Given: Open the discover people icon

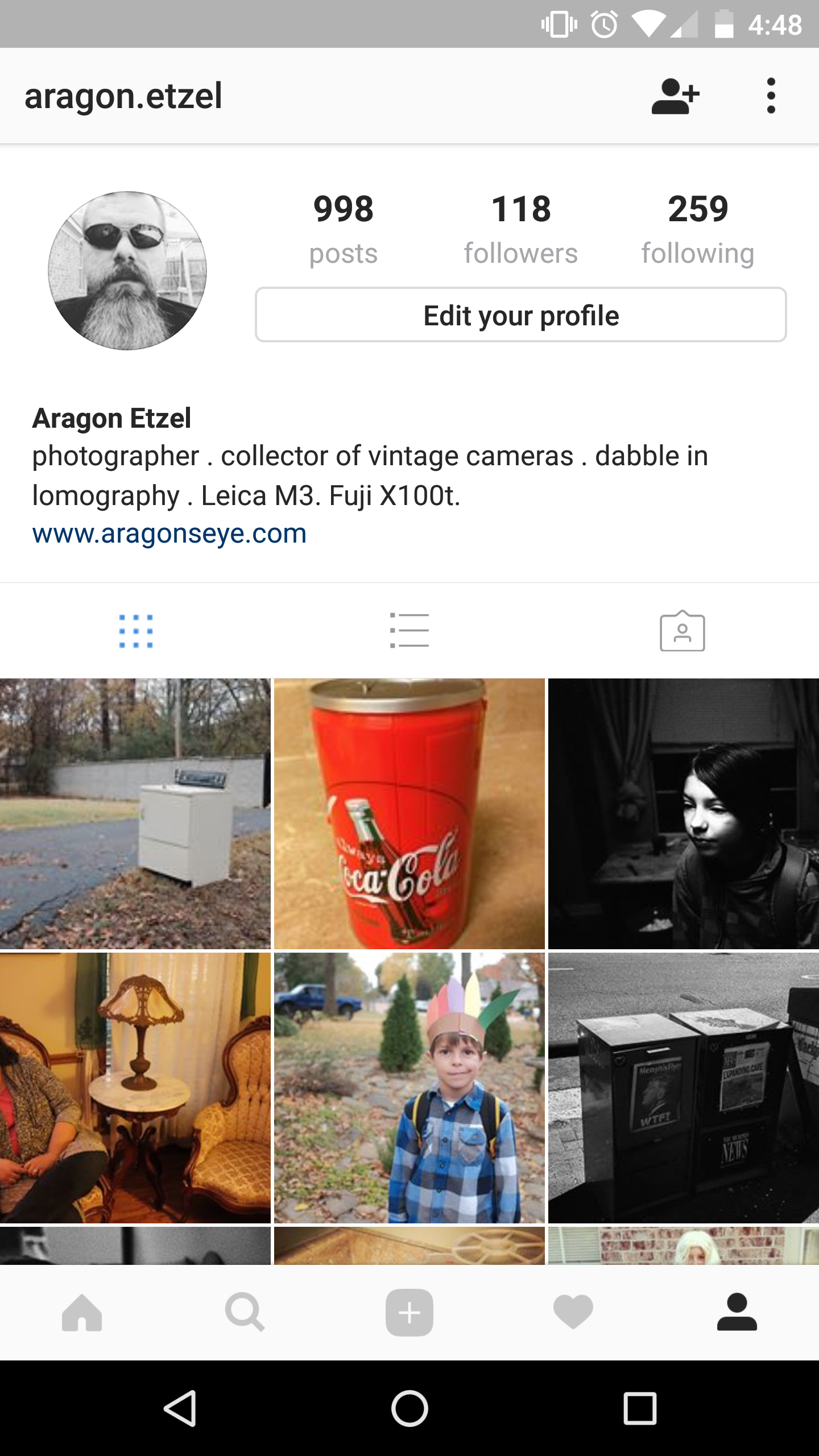Looking at the screenshot, I should point(675,96).
